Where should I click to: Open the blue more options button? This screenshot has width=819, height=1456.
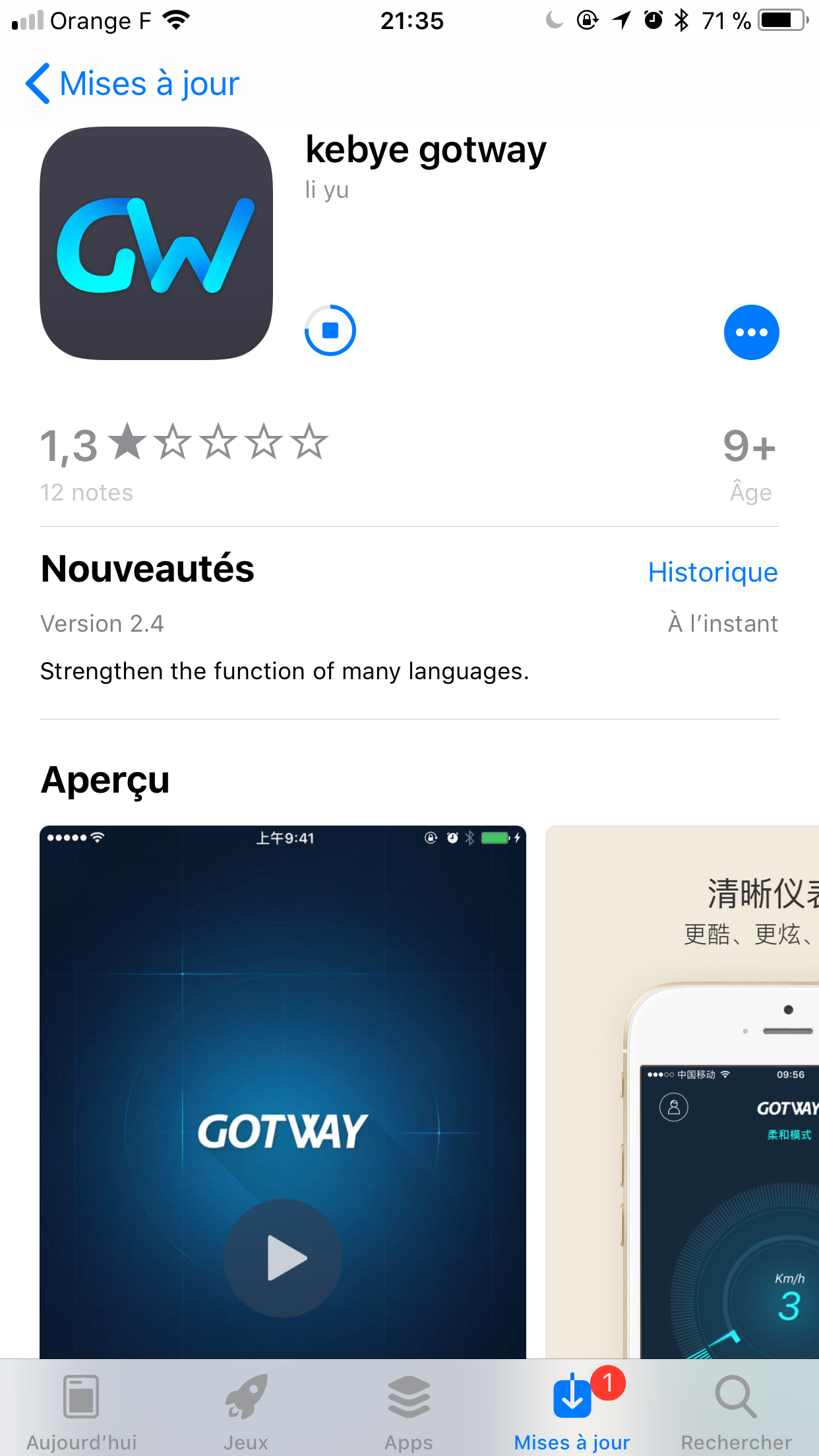[x=751, y=332]
